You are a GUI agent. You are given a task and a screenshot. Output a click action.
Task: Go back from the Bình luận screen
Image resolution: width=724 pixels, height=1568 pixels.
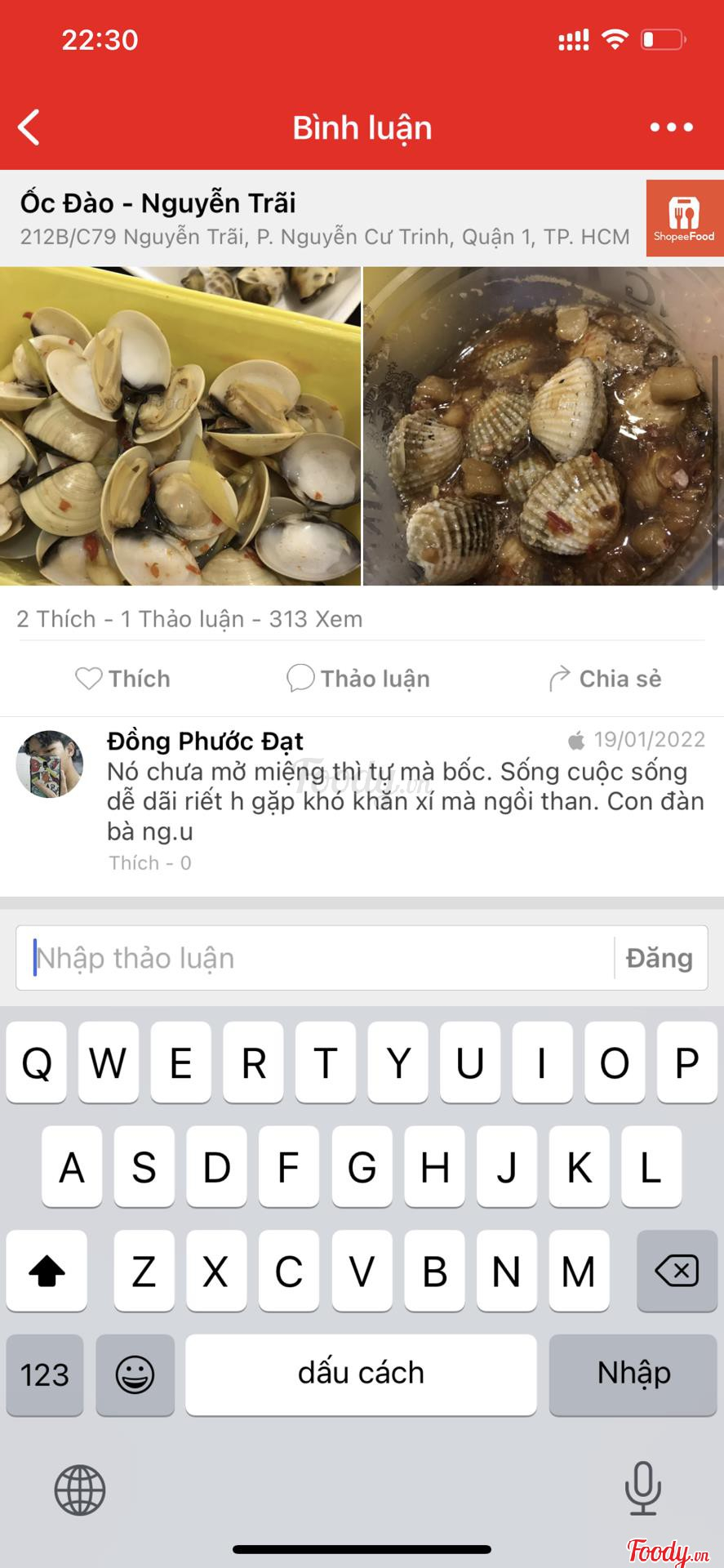click(29, 127)
